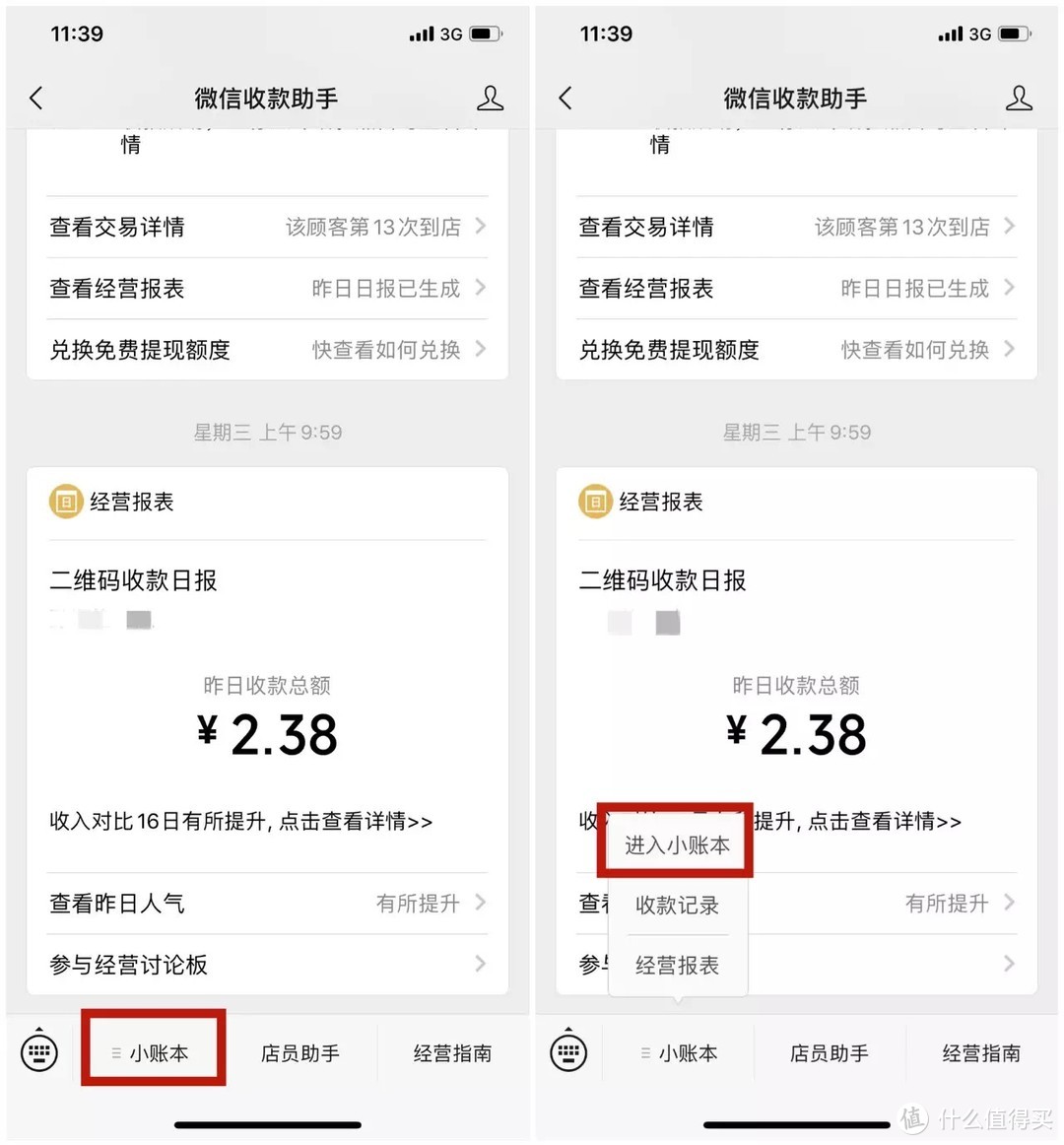This screenshot has width=1064, height=1145.
Task: Tap the keyboard icon at bottom left
Action: [39, 1051]
